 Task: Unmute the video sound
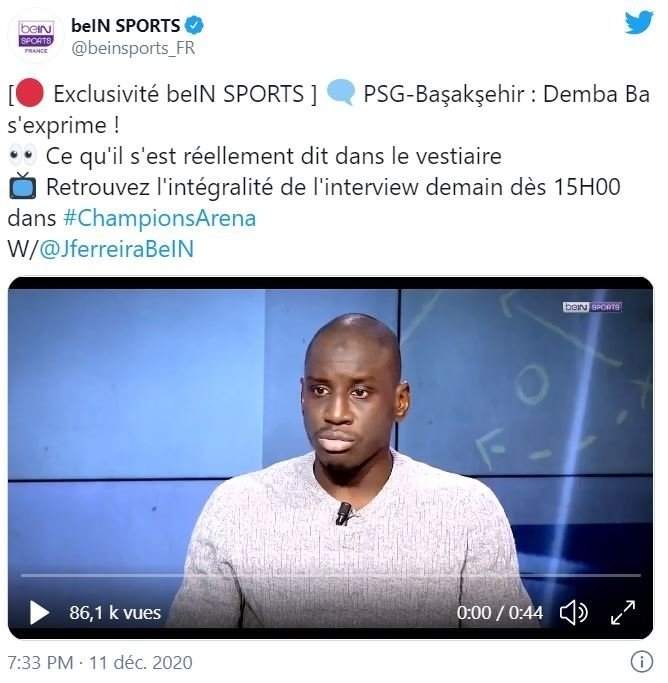click(x=573, y=612)
